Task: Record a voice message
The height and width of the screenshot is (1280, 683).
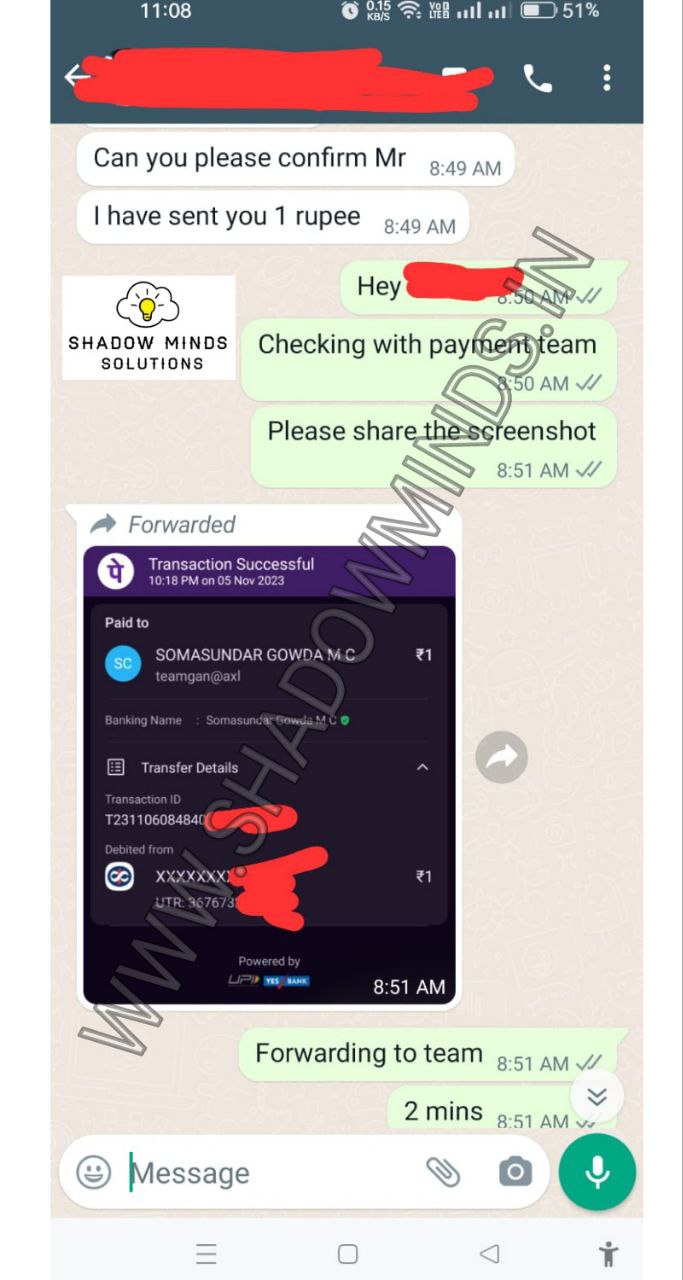Action: coord(597,1172)
